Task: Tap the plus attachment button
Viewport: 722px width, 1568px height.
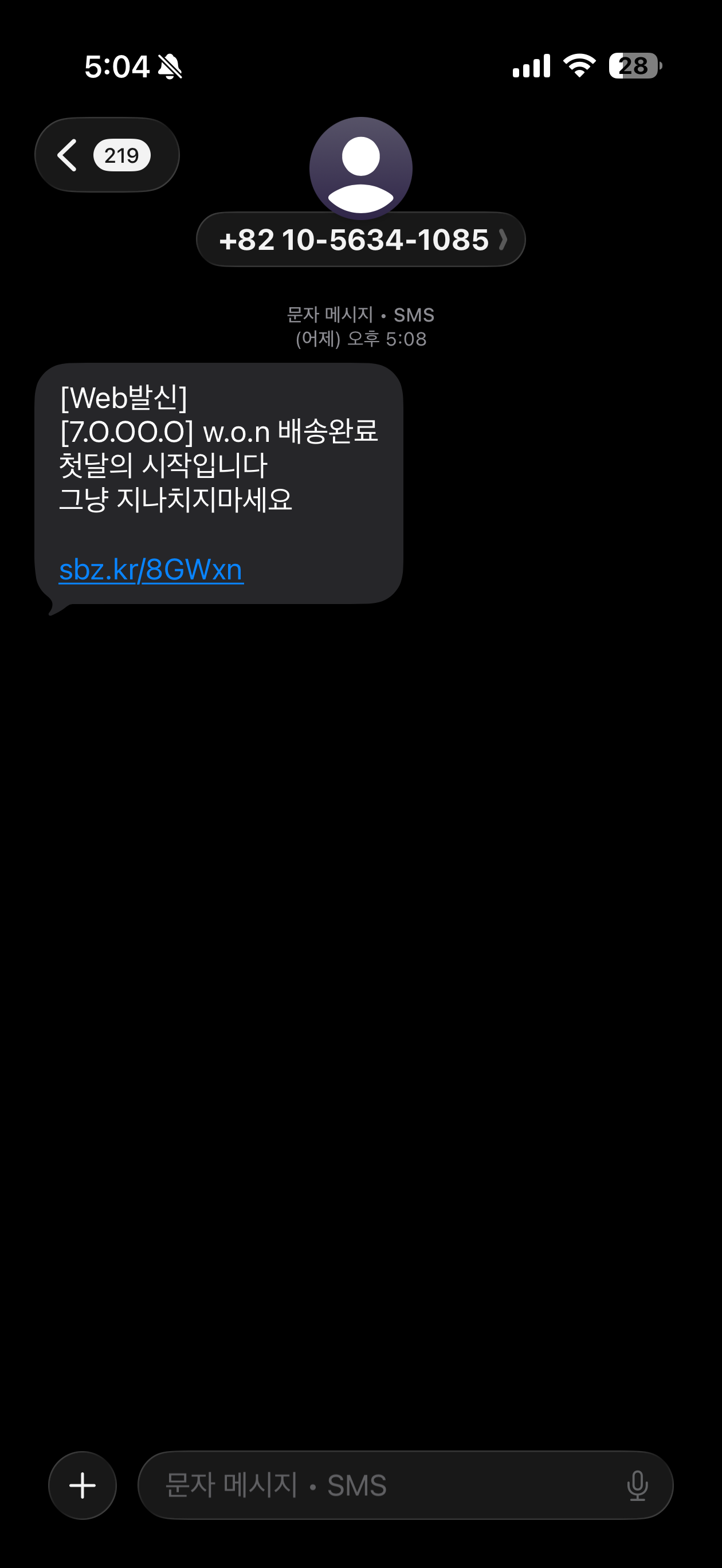Action: point(82,1486)
